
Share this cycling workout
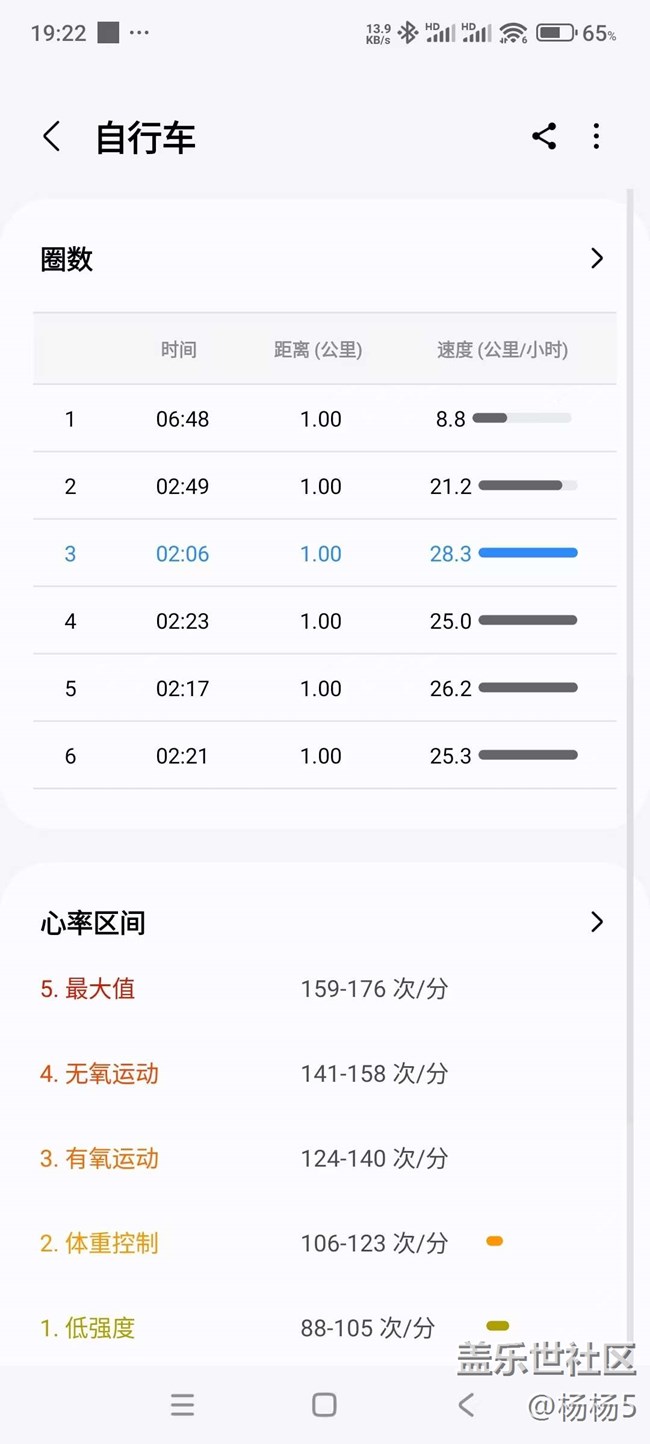pos(544,136)
